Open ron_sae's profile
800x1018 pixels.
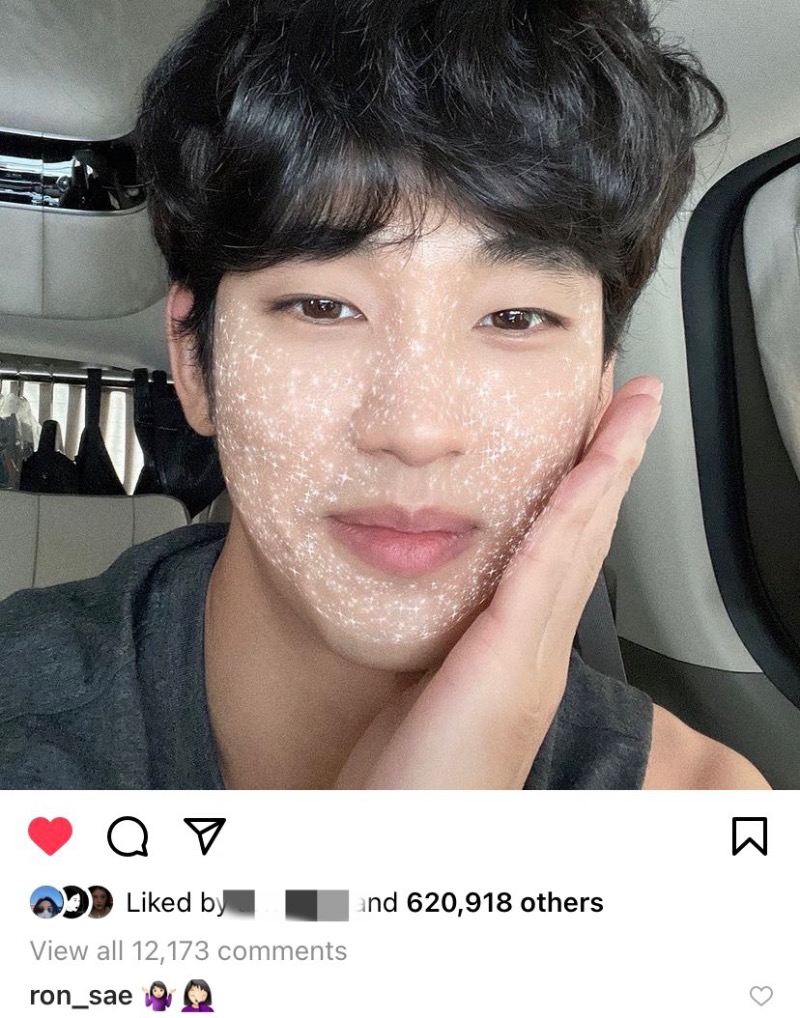click(80, 995)
